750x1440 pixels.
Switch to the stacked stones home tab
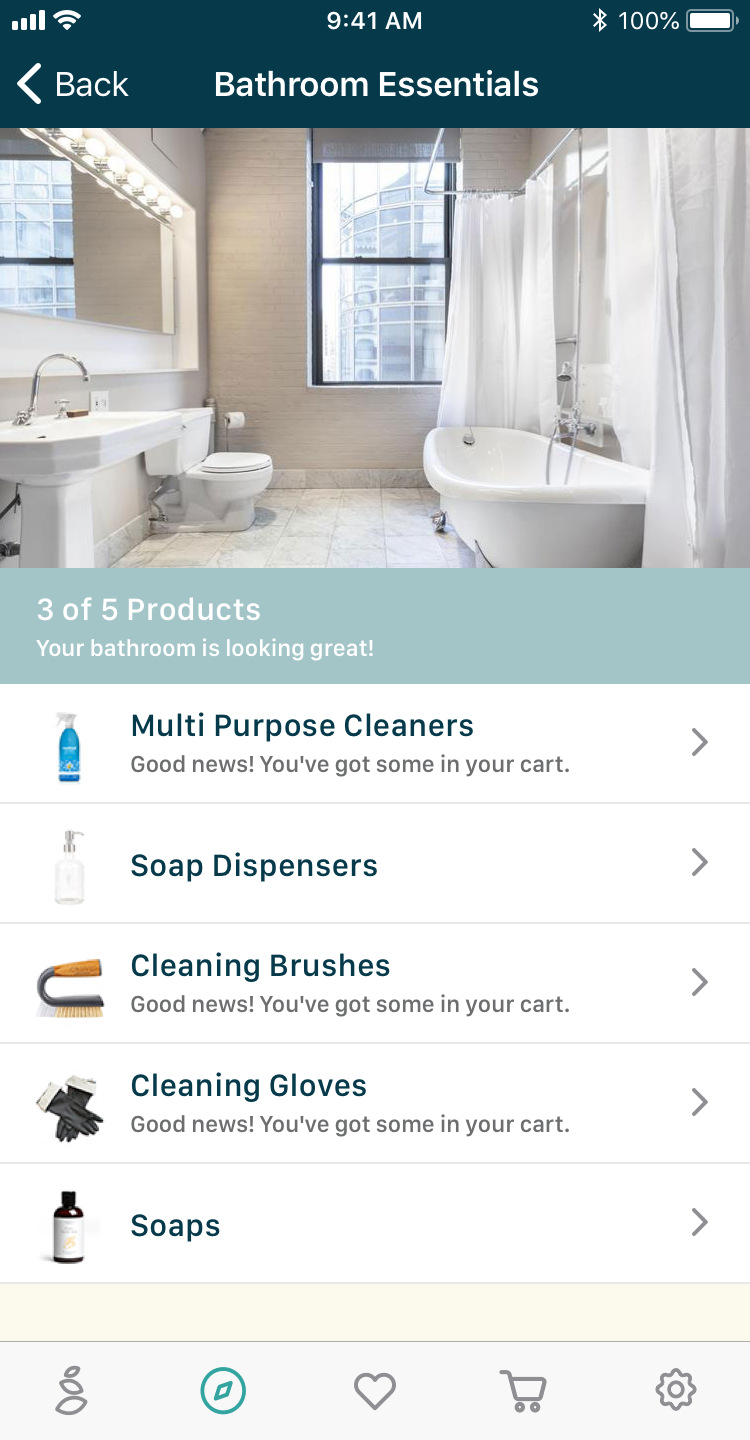pos(71,1390)
